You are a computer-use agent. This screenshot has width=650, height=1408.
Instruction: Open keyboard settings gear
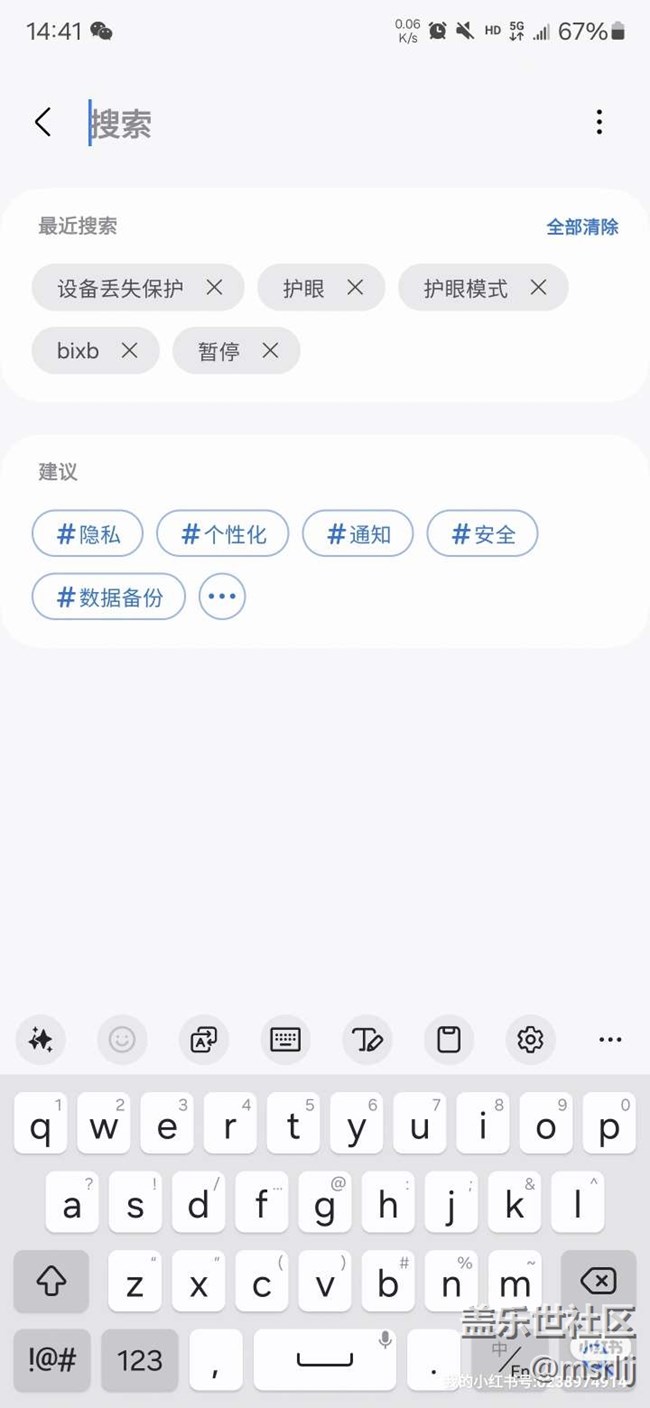(x=530, y=1040)
